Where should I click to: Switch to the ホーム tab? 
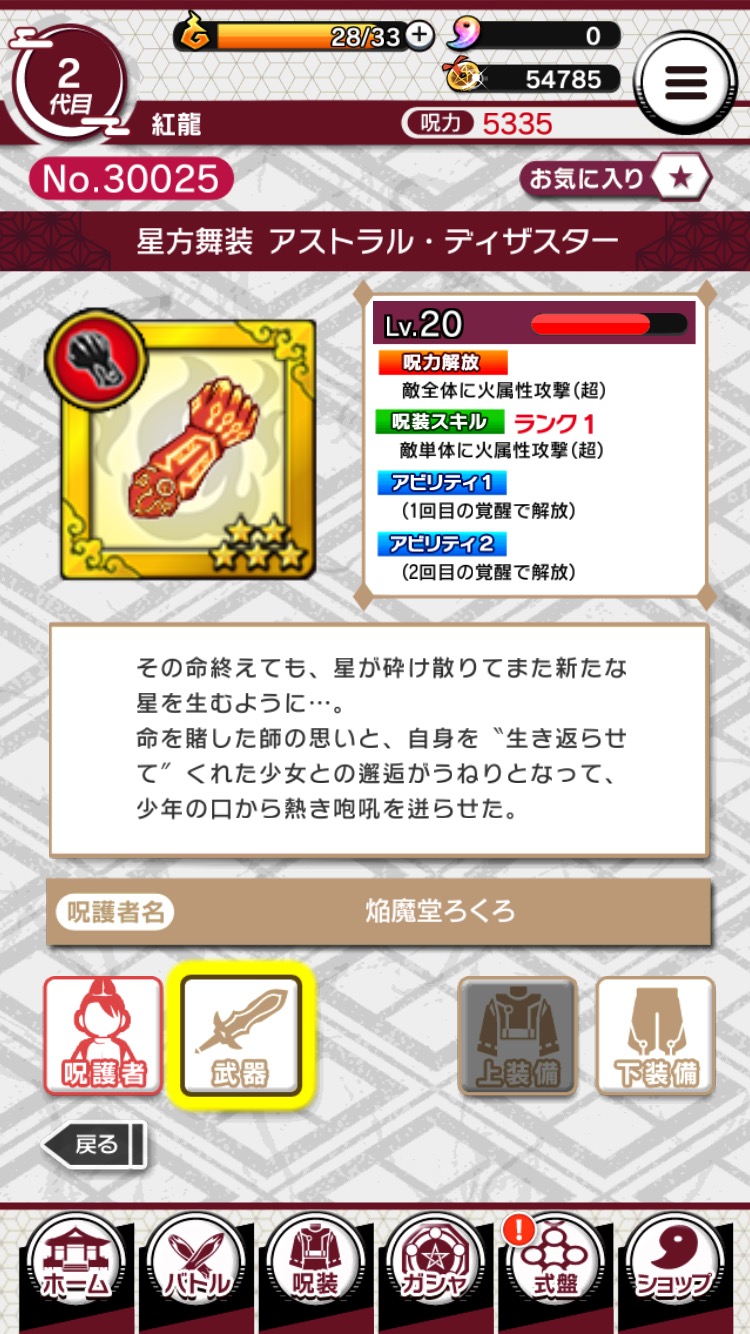point(75,1268)
